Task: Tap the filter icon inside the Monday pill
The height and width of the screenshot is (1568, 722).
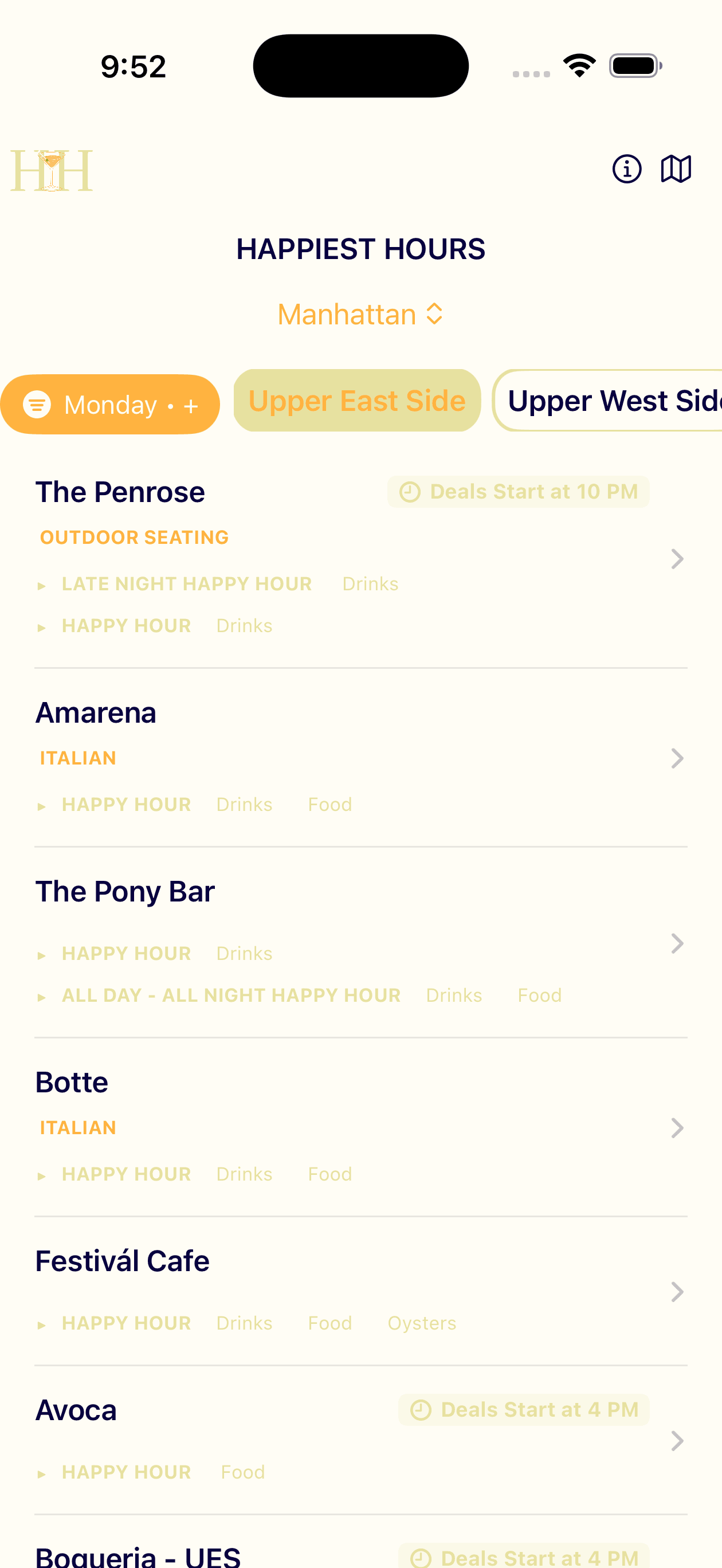Action: coord(38,403)
